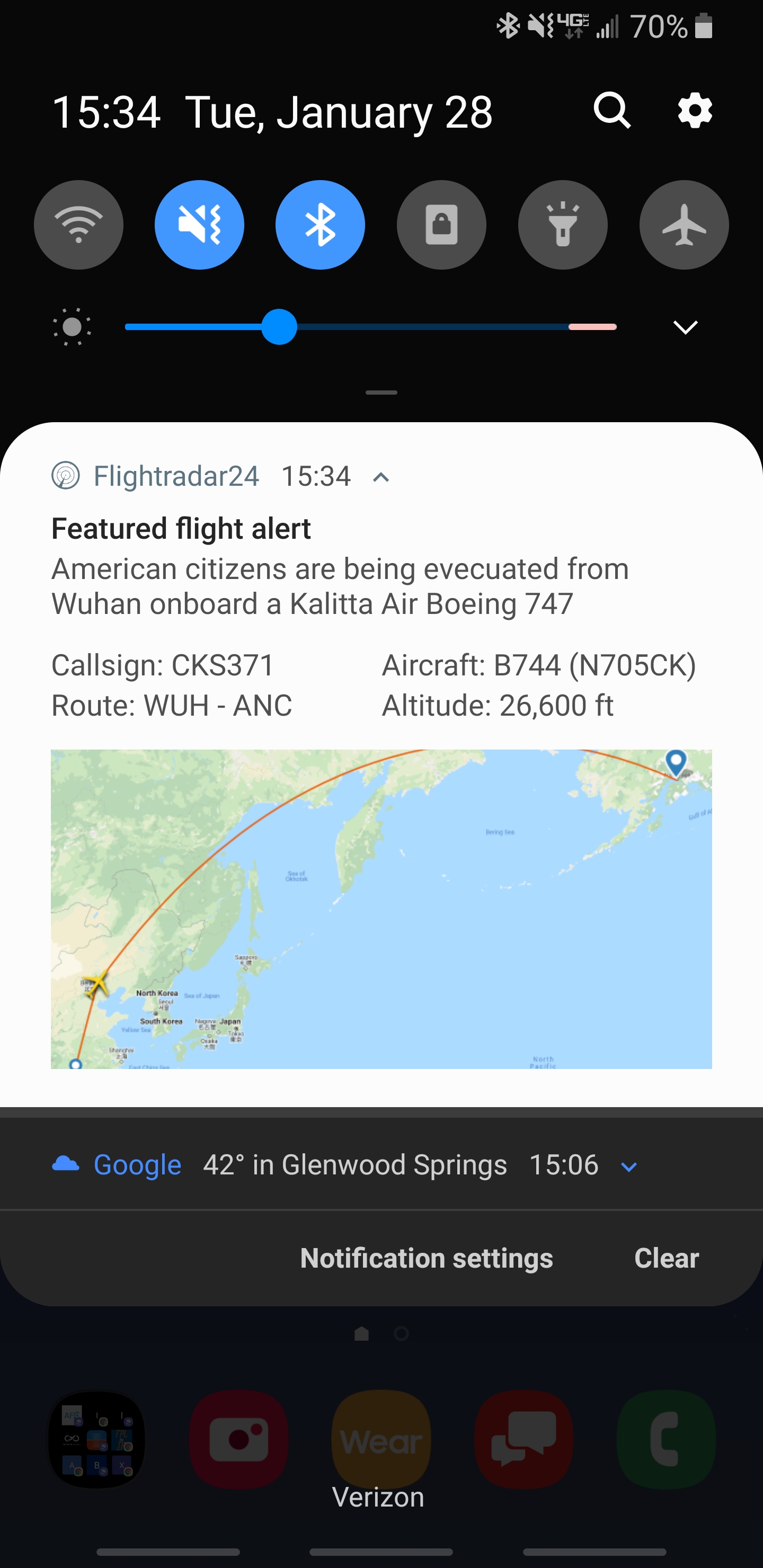Collapse the Flightradar24 notification

[381, 477]
